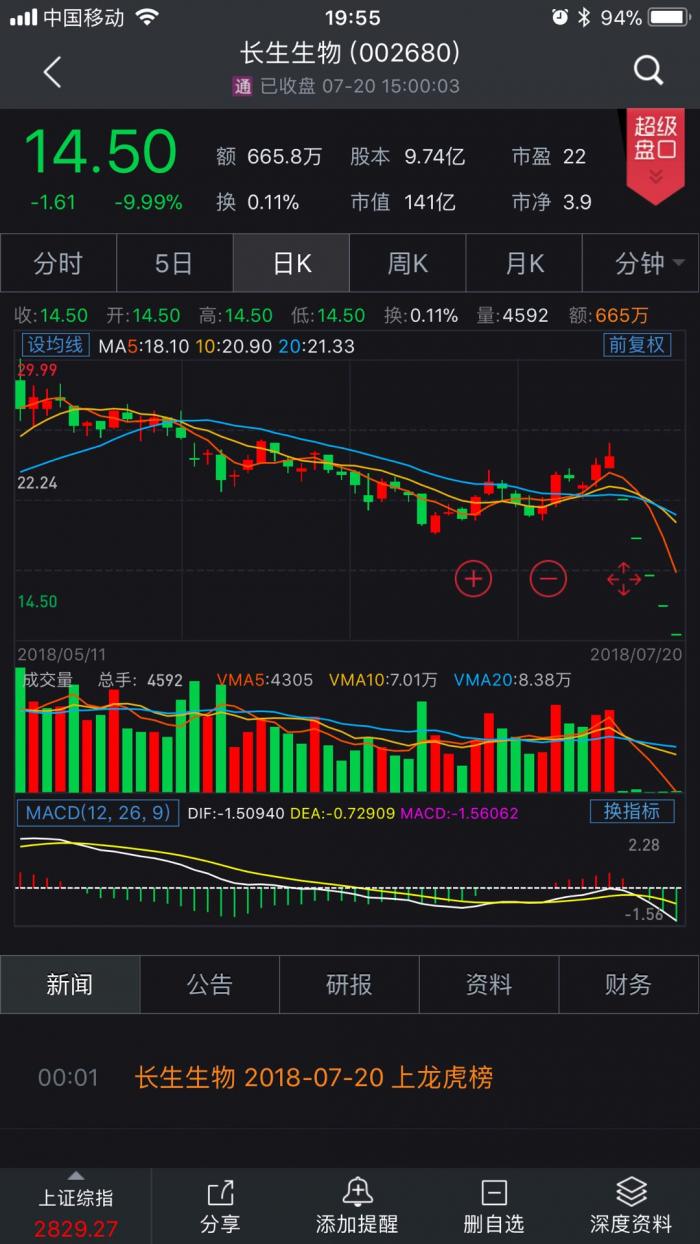This screenshot has width=700, height=1244.
Task: Expand the 超级盘口 red banner
Action: [x=655, y=153]
